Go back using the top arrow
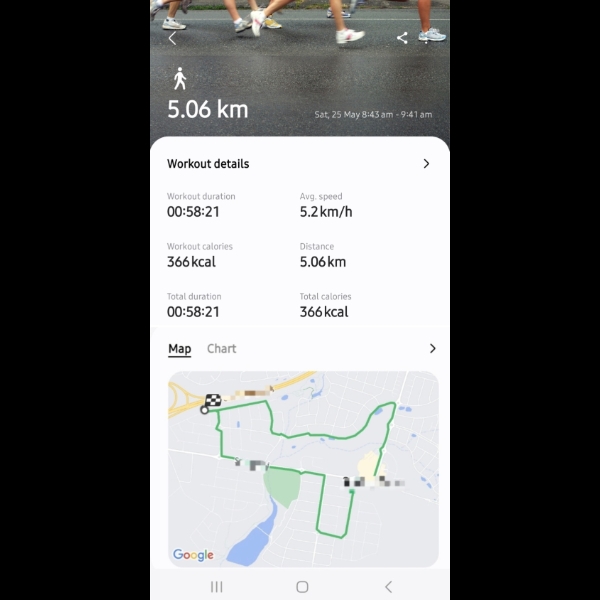Image resolution: width=600 pixels, height=600 pixels. (x=172, y=39)
